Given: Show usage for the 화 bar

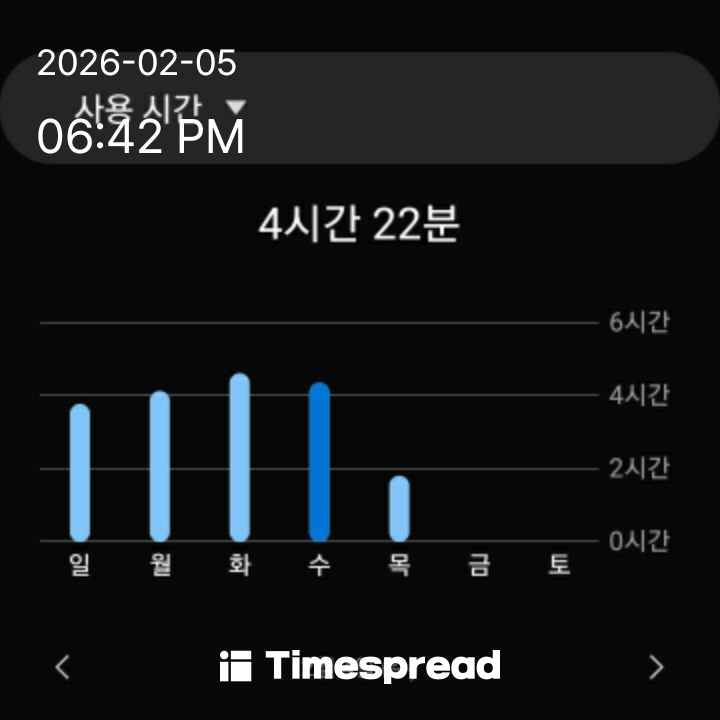Looking at the screenshot, I should point(240,457).
